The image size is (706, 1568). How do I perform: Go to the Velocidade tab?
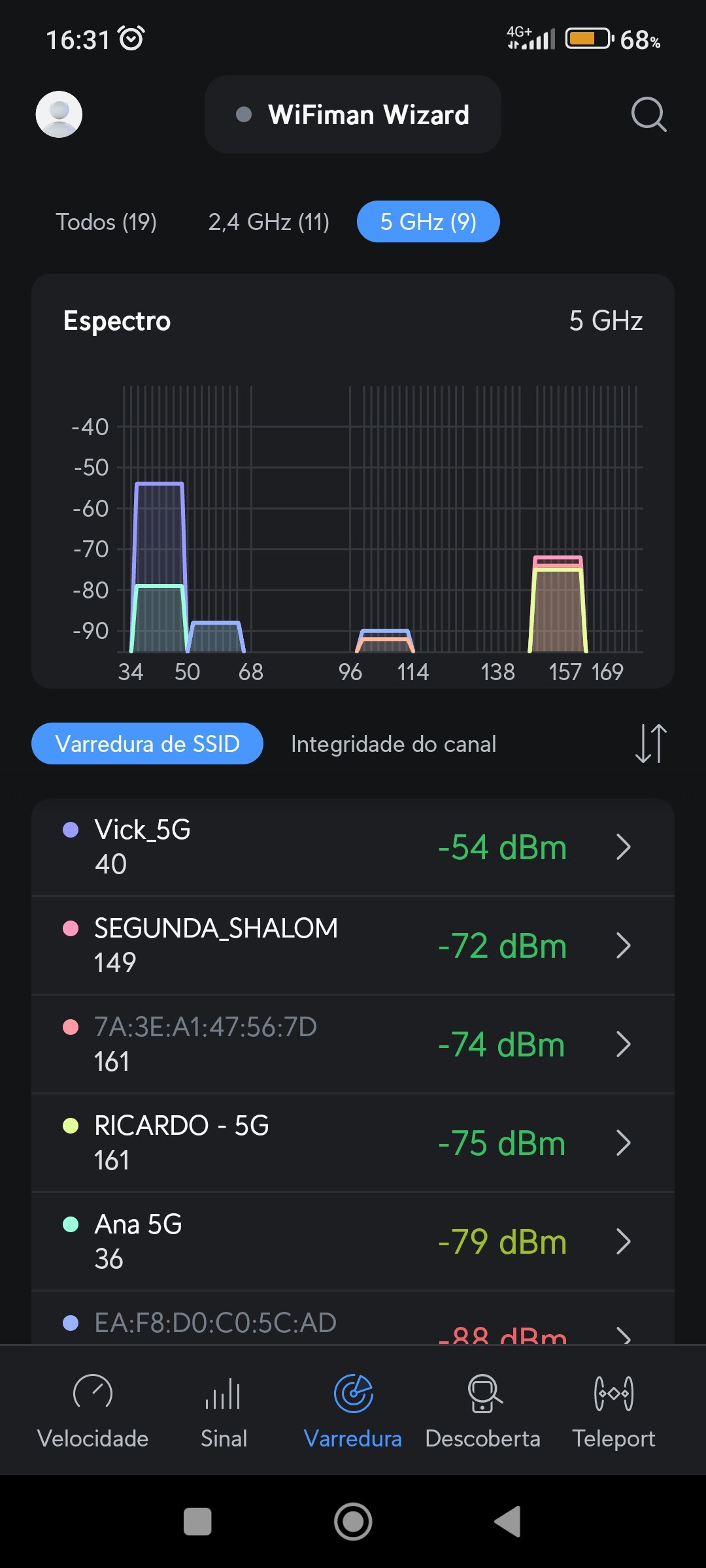(x=93, y=1411)
